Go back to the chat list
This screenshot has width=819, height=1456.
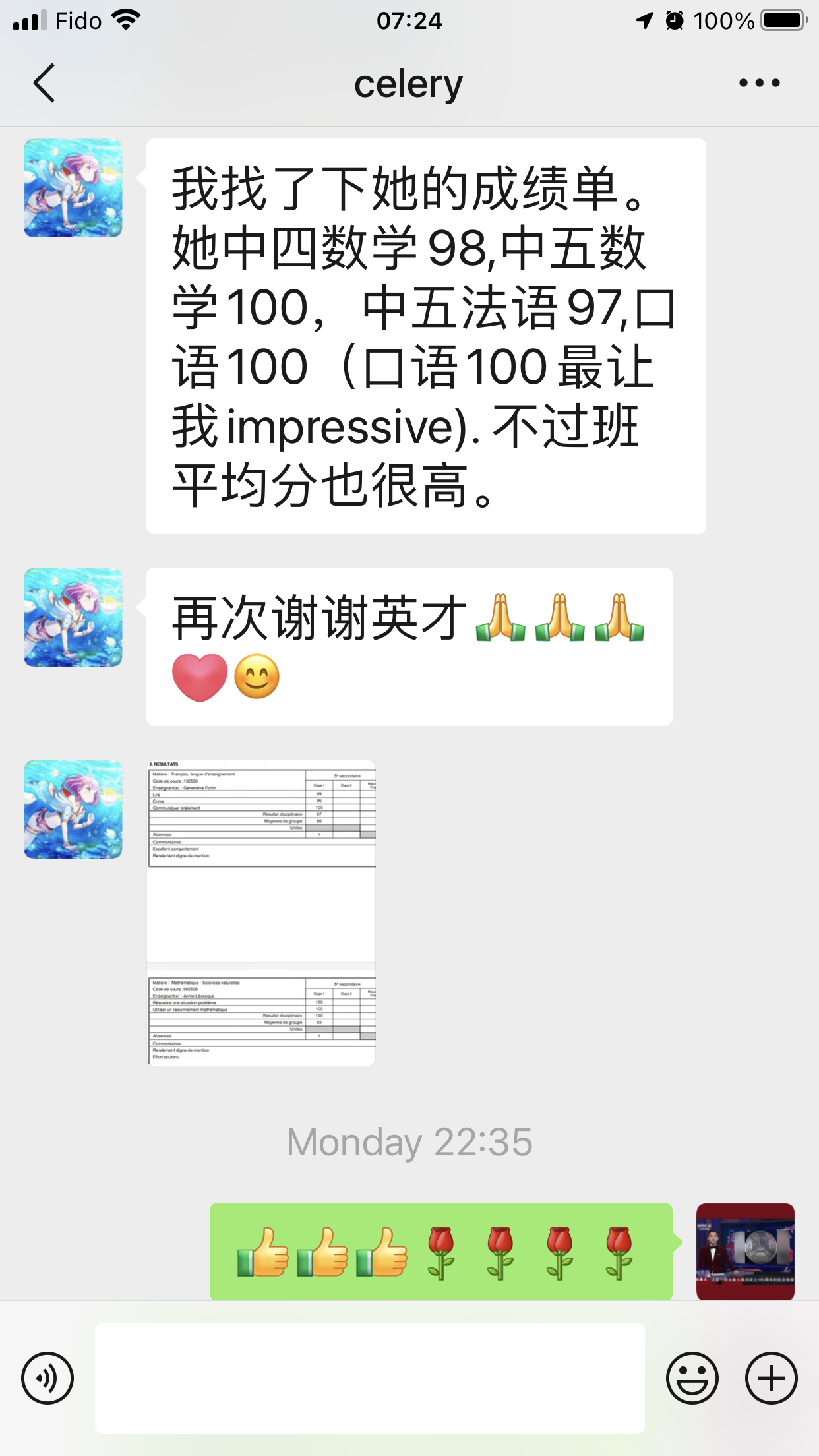(44, 83)
